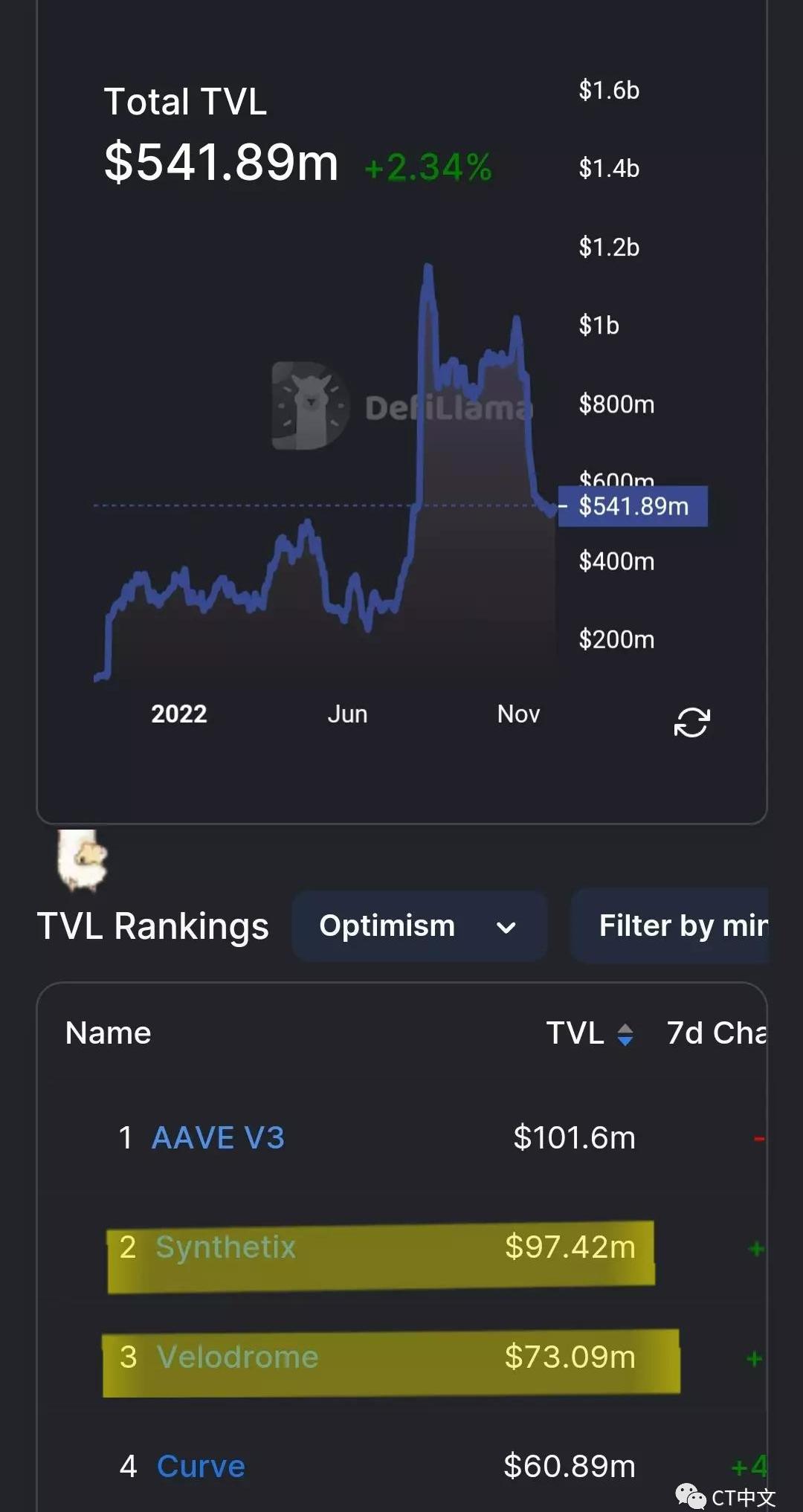The height and width of the screenshot is (1512, 803).
Task: Open the AAVE V3 protocol page
Action: 218,1138
